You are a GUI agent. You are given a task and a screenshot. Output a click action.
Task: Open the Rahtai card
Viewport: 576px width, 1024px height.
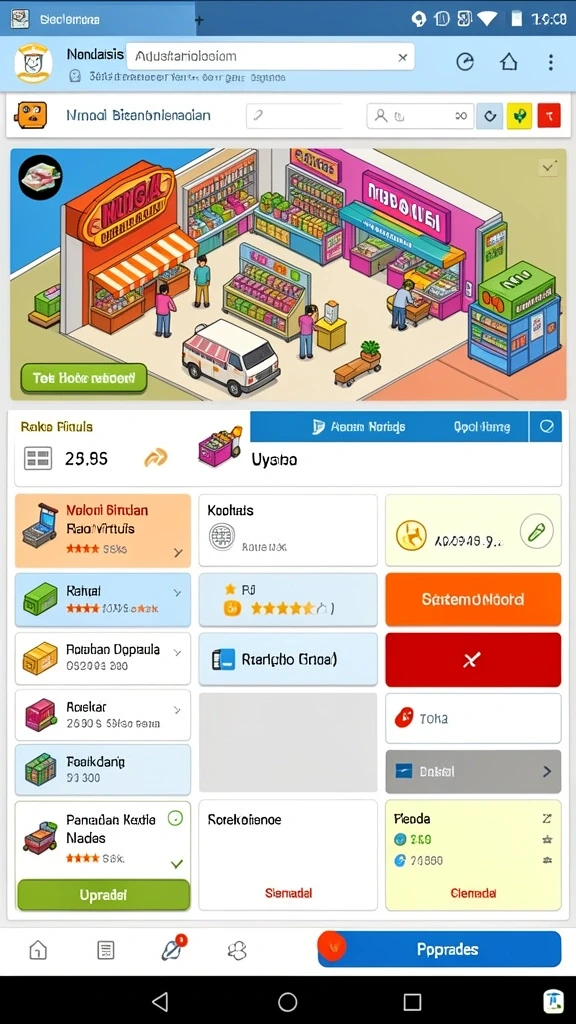coord(103,600)
